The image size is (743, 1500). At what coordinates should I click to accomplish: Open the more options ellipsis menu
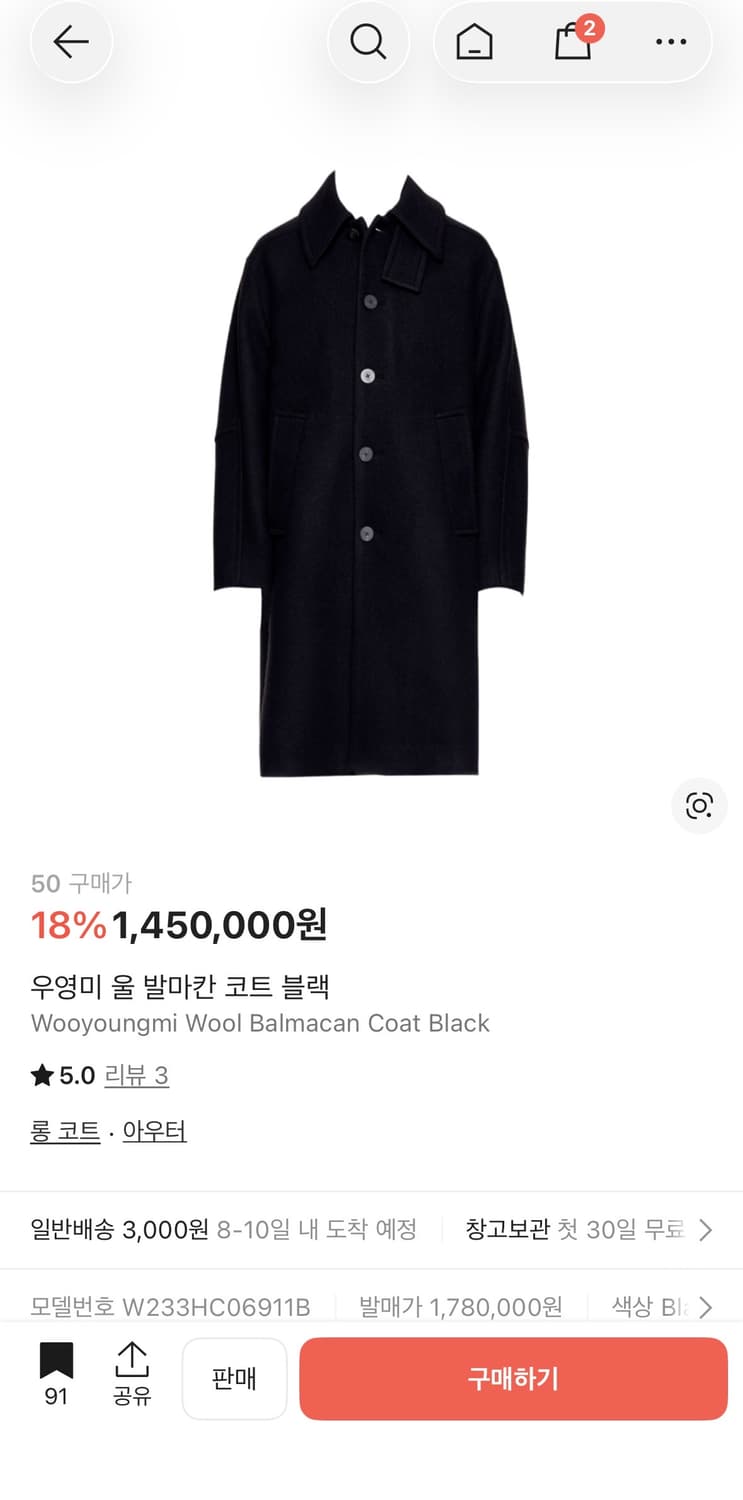(x=670, y=42)
